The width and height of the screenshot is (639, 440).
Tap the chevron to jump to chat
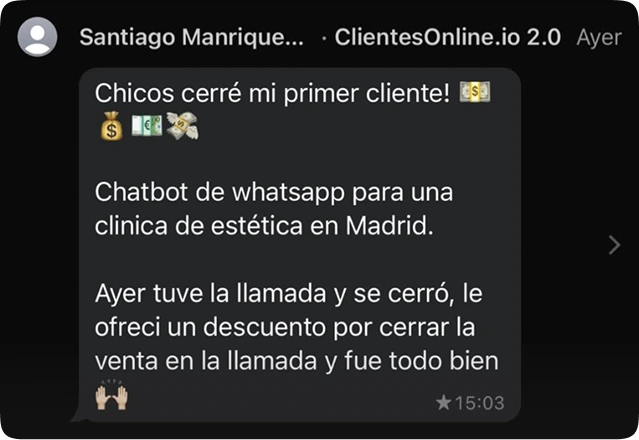tap(614, 245)
